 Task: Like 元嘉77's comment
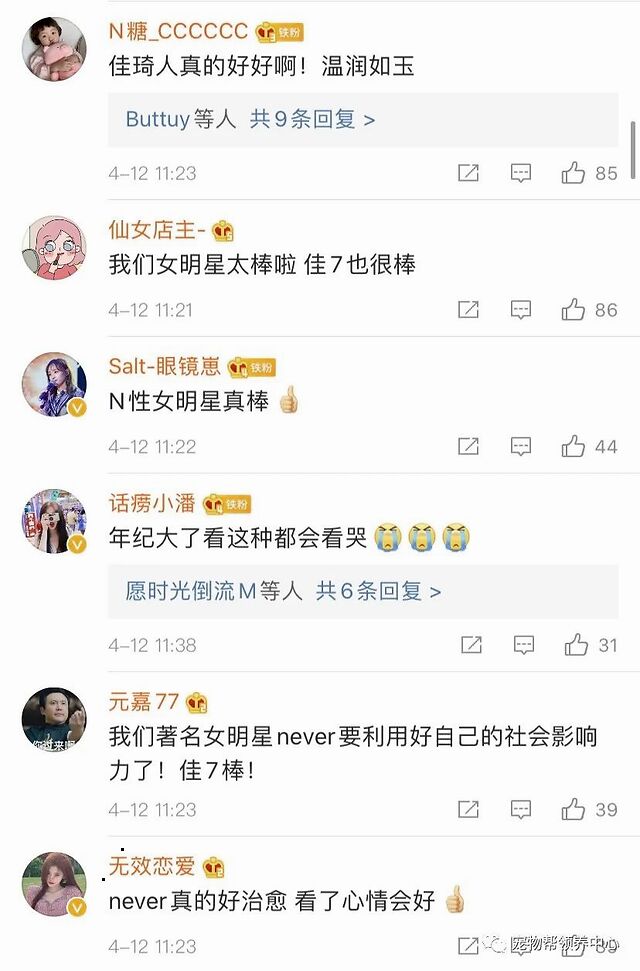pyautogui.click(x=573, y=809)
